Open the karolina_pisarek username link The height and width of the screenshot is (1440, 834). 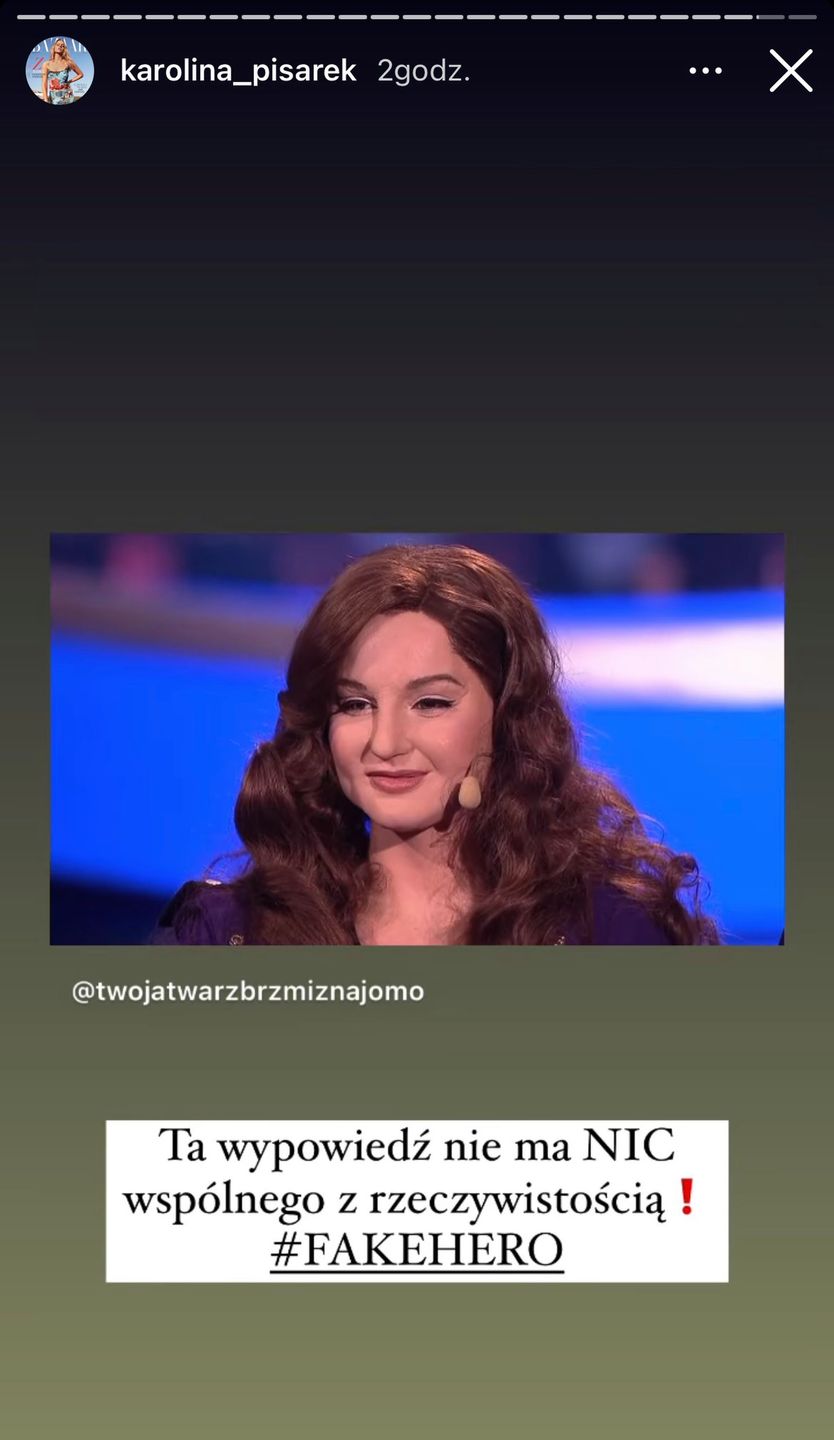(238, 71)
